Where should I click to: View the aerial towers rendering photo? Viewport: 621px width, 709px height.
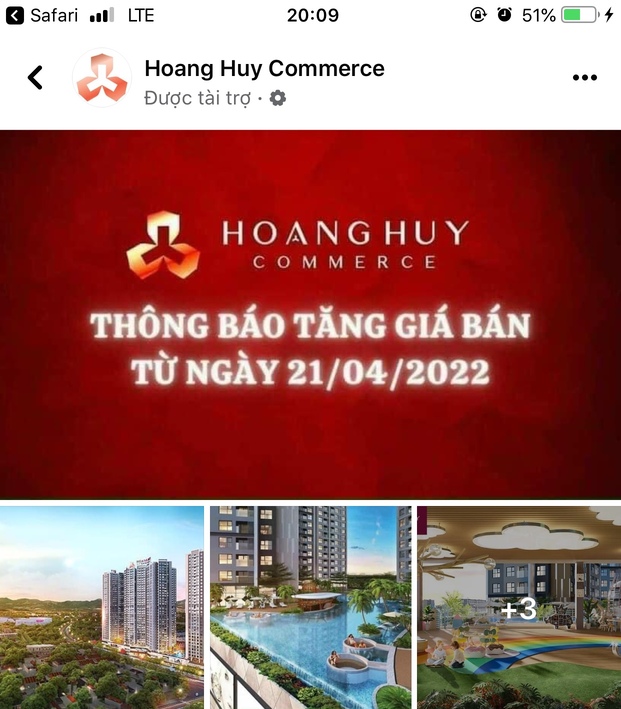point(101,607)
